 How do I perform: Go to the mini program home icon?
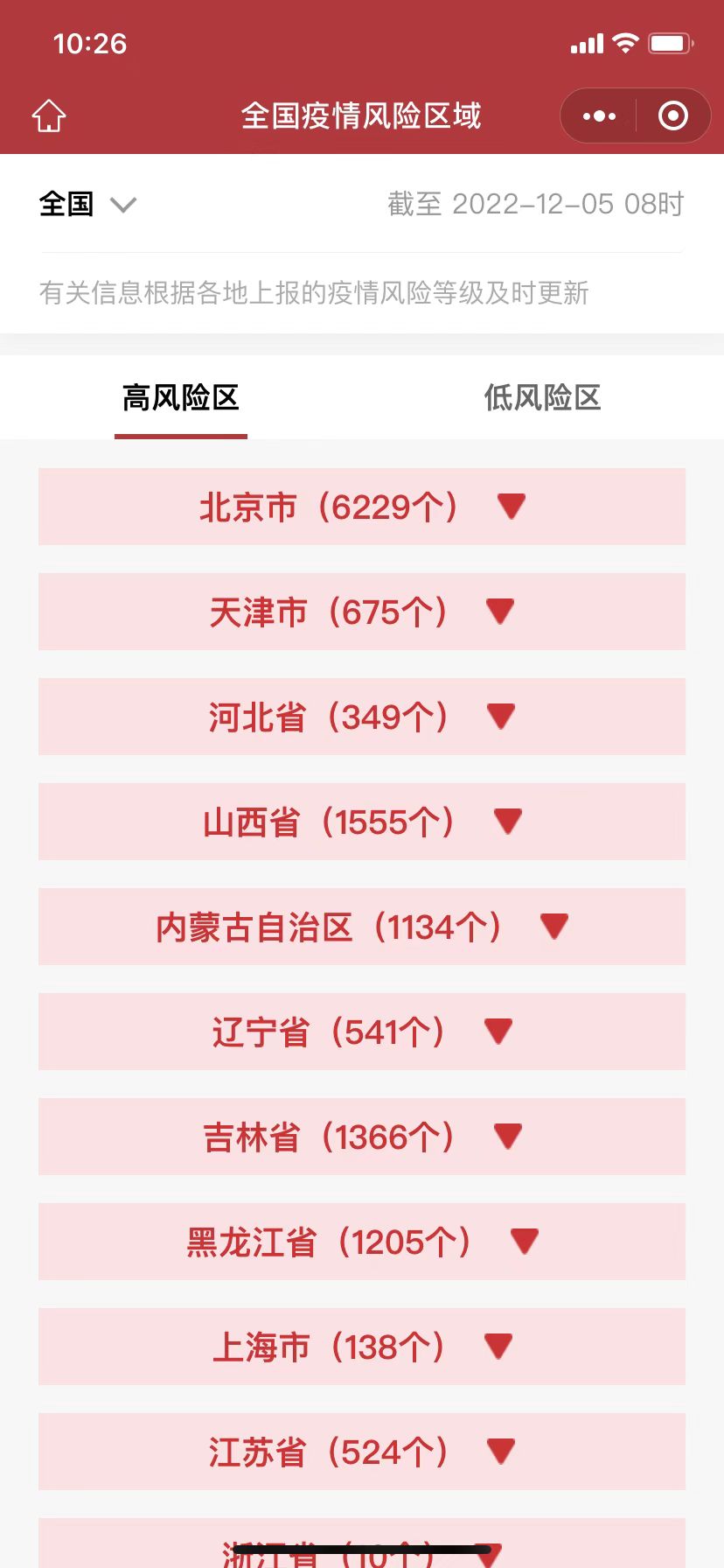pyautogui.click(x=49, y=115)
